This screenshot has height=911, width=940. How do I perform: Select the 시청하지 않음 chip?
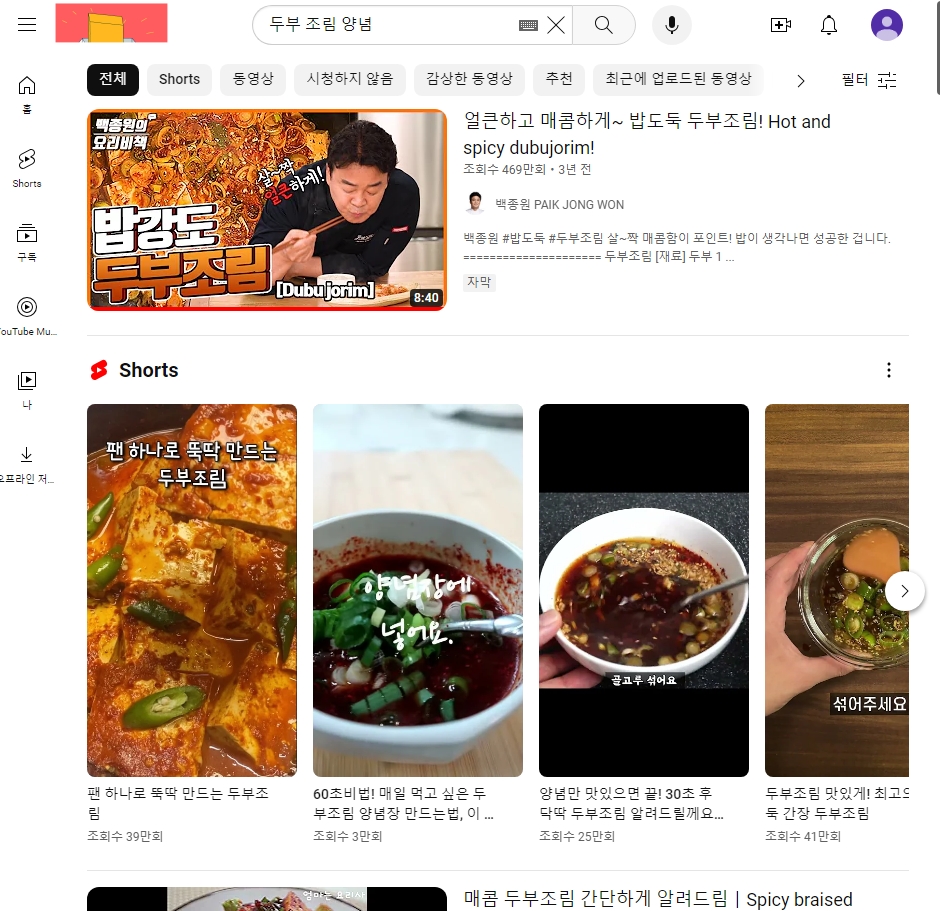tap(350, 79)
